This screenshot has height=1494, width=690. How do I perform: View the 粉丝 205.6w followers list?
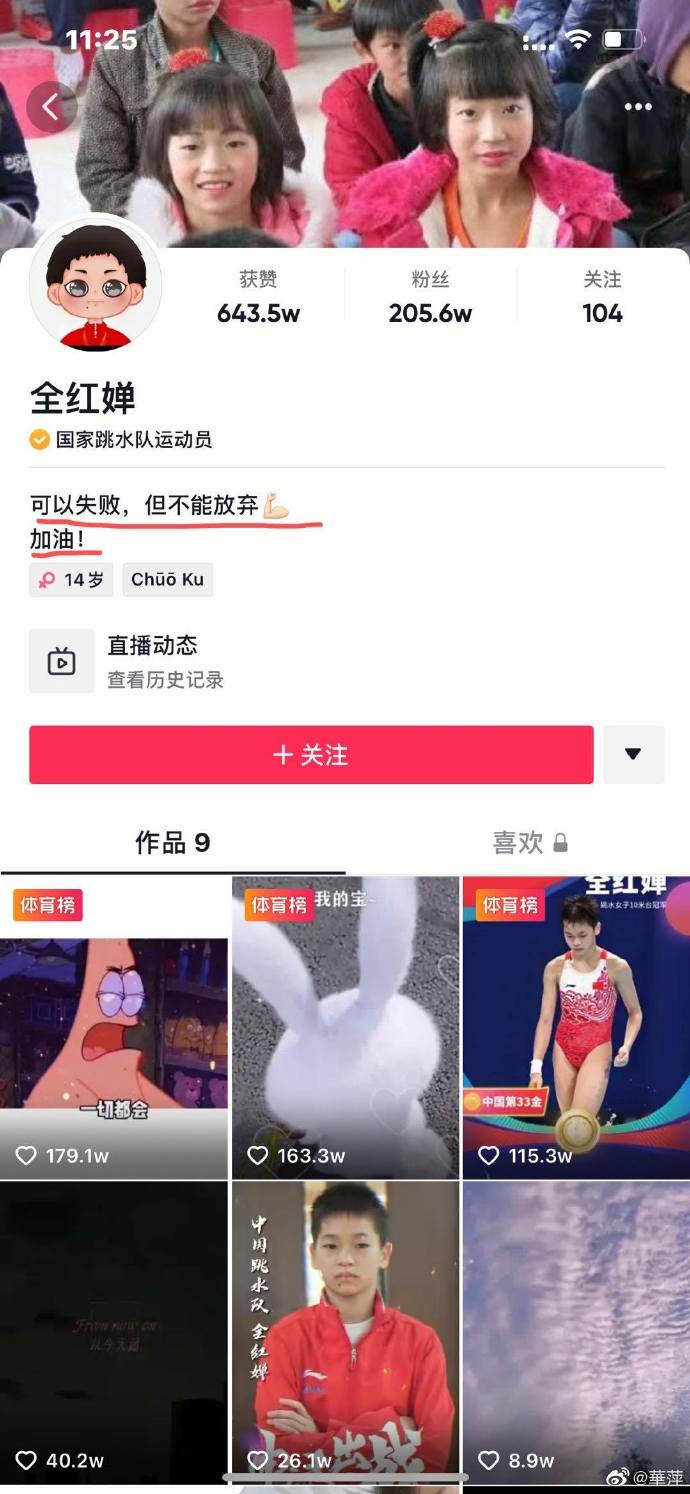430,298
